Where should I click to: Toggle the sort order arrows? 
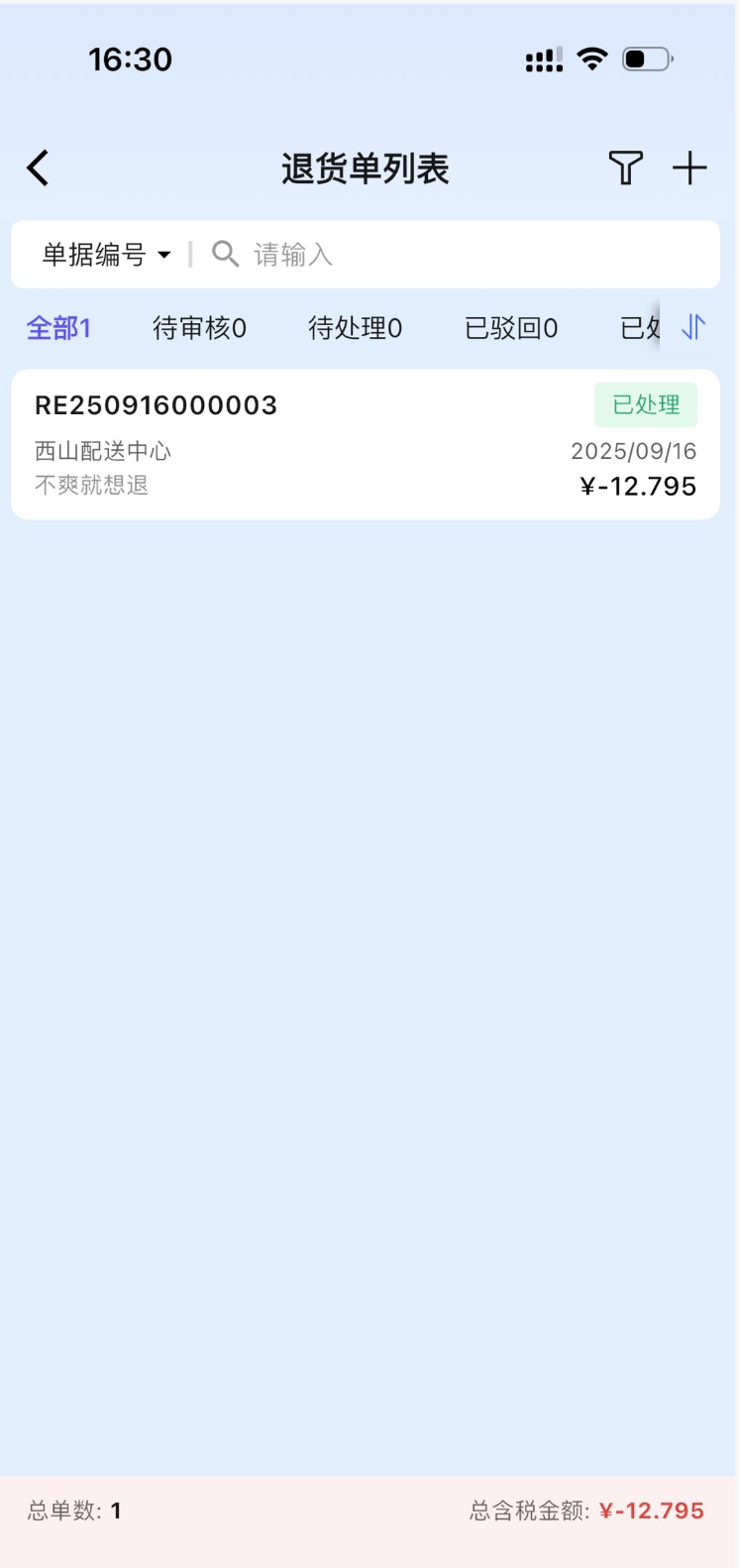point(693,327)
